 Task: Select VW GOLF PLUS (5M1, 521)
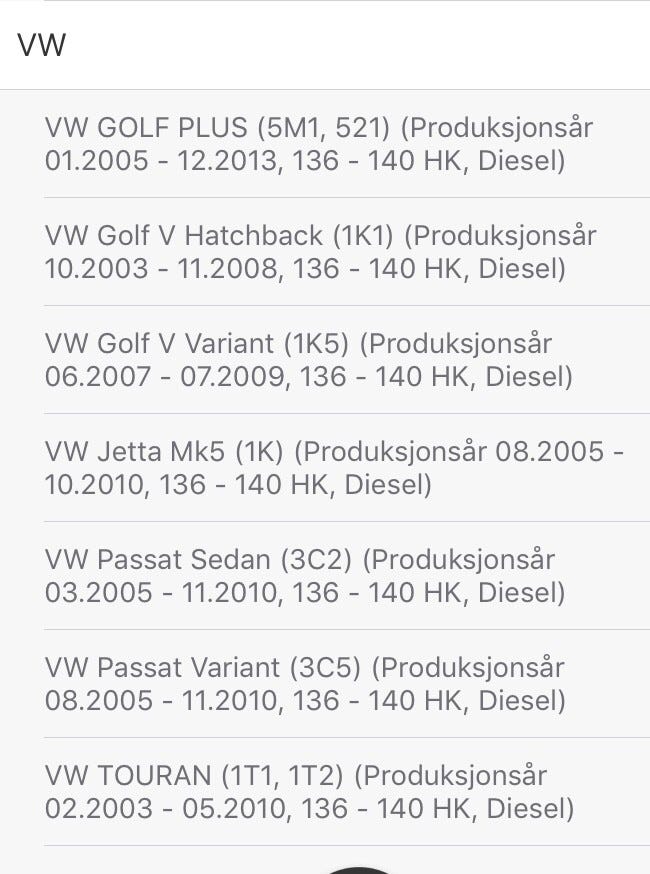(320, 144)
